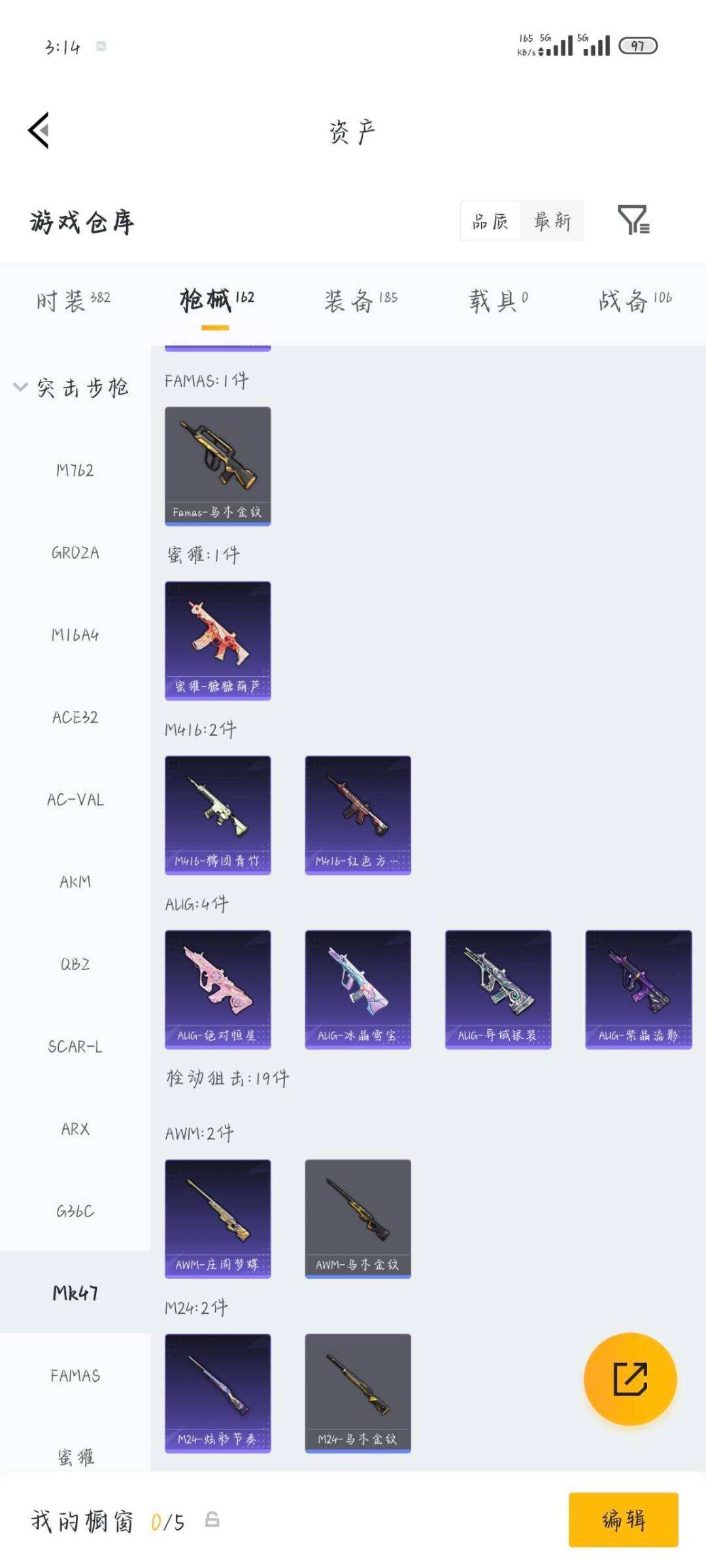Screen dimensions: 706x1568
Task: Open the M416-糯团青竹 skin
Action: pos(218,815)
